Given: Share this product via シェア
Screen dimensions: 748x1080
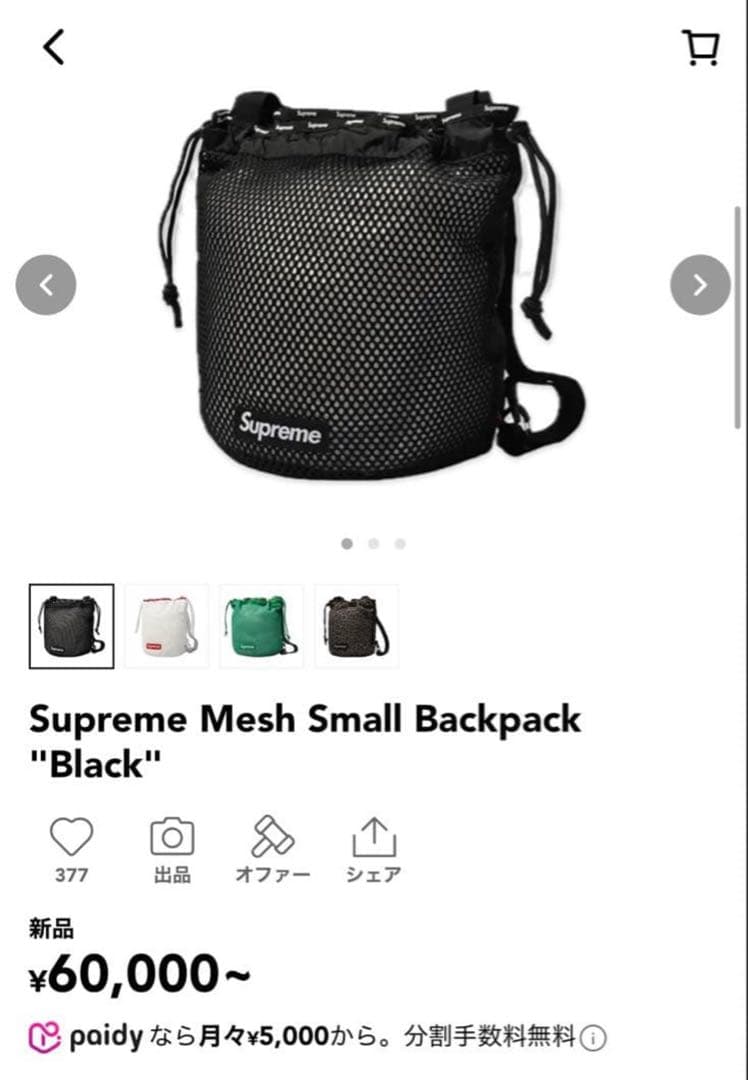Looking at the screenshot, I should pyautogui.click(x=374, y=837).
